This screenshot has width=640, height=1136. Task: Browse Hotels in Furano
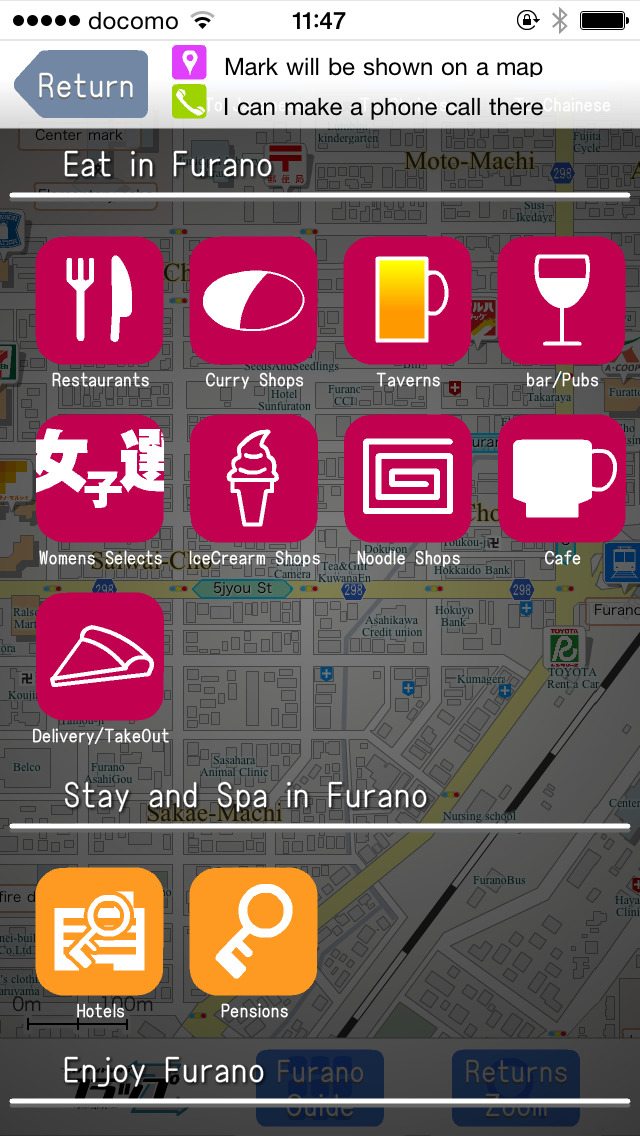100,931
